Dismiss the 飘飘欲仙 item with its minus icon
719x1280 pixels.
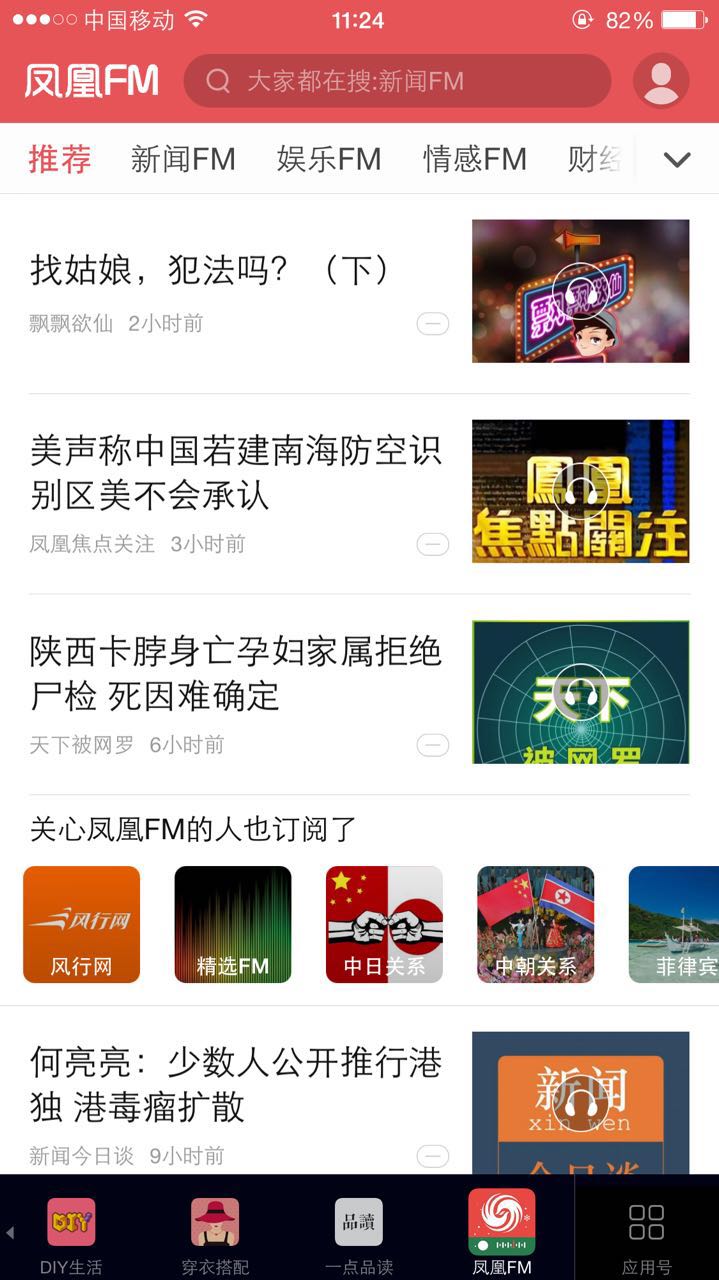pos(433,323)
